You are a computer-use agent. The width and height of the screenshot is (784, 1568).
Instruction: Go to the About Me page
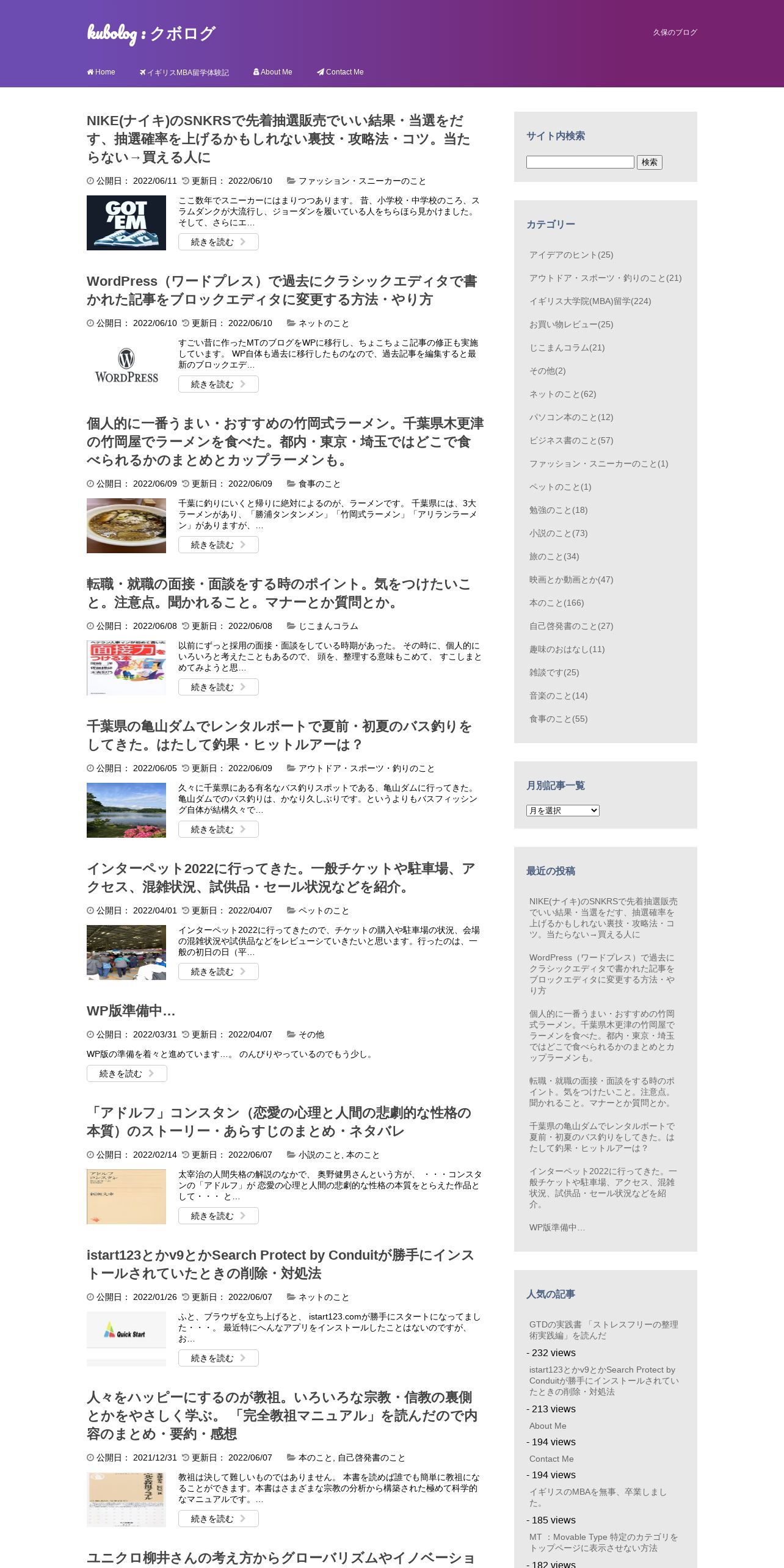tap(272, 72)
